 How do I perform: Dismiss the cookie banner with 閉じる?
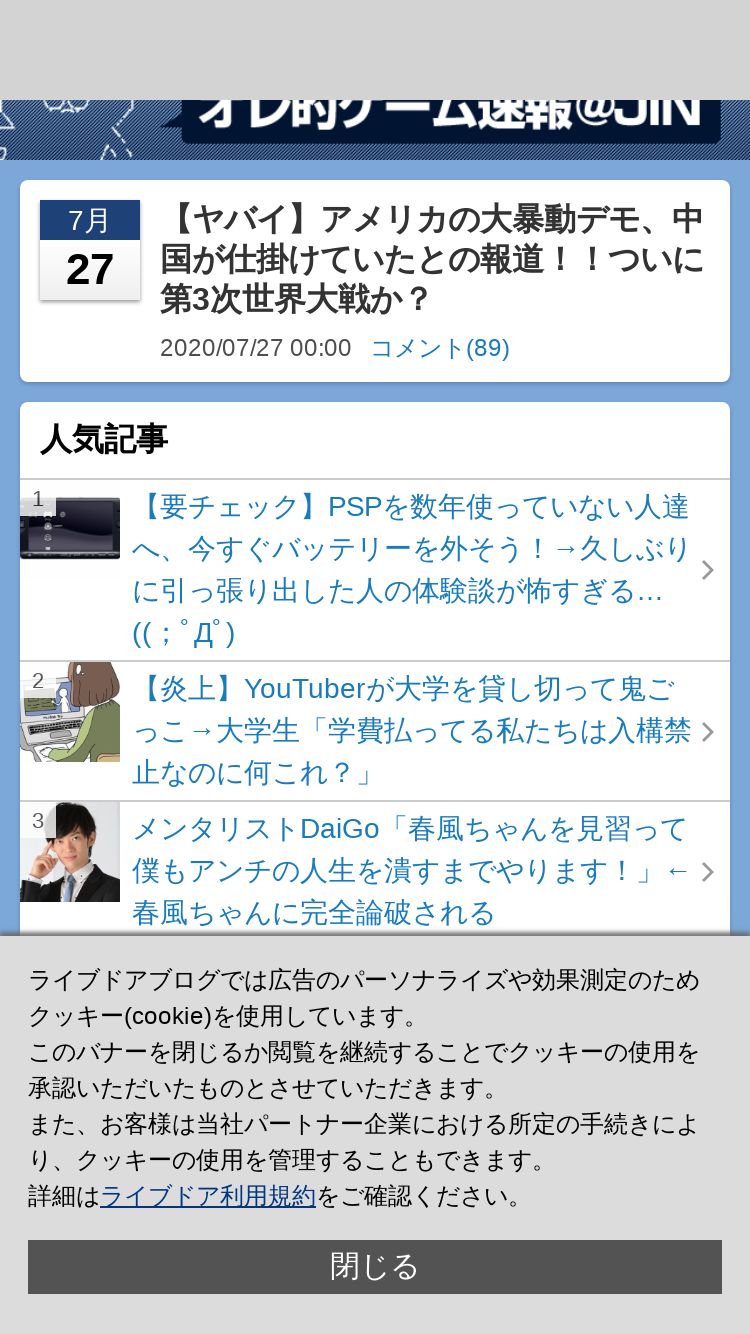coord(375,1267)
